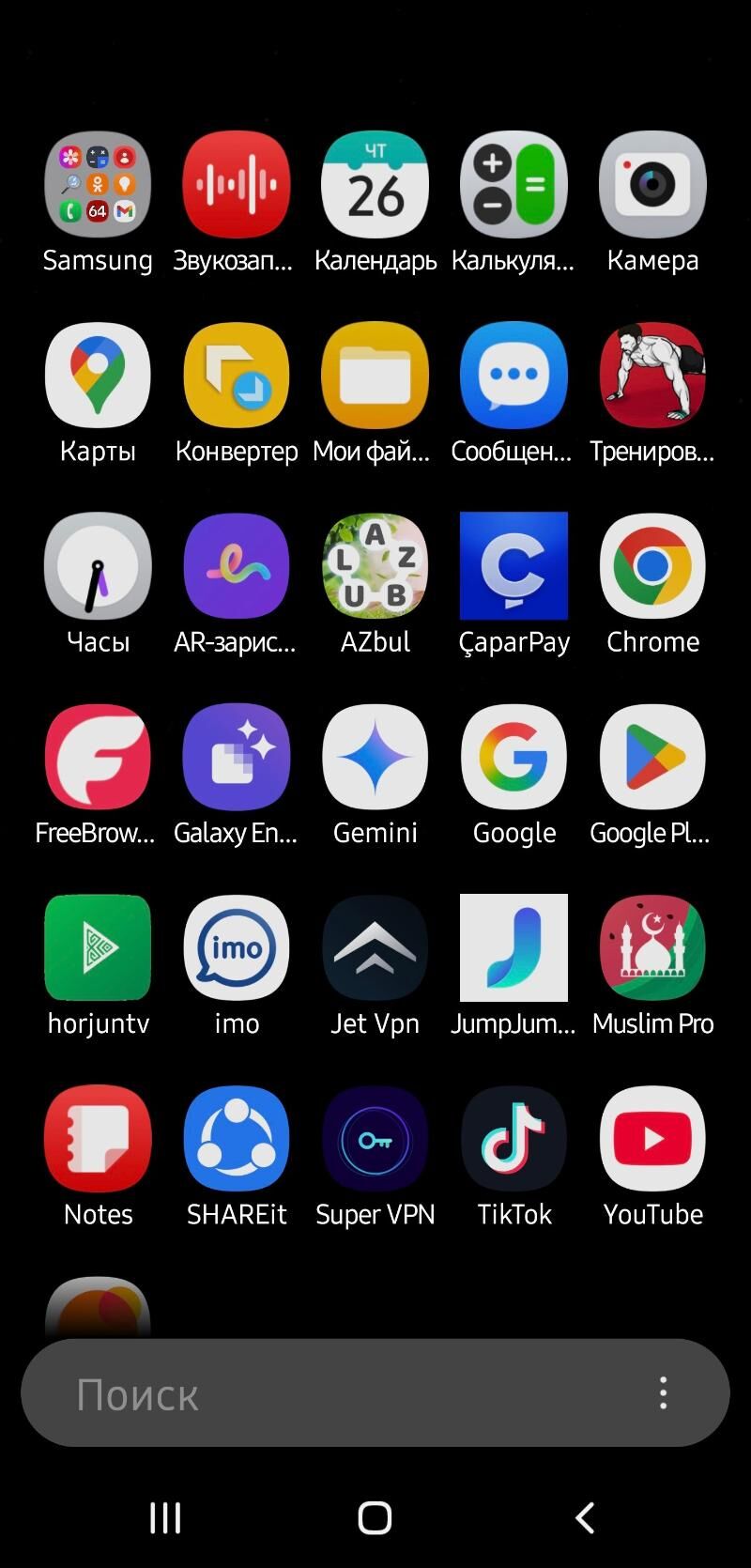This screenshot has height=1568, width=751.
Task: Open the Мои файлы app
Action: tap(375, 376)
